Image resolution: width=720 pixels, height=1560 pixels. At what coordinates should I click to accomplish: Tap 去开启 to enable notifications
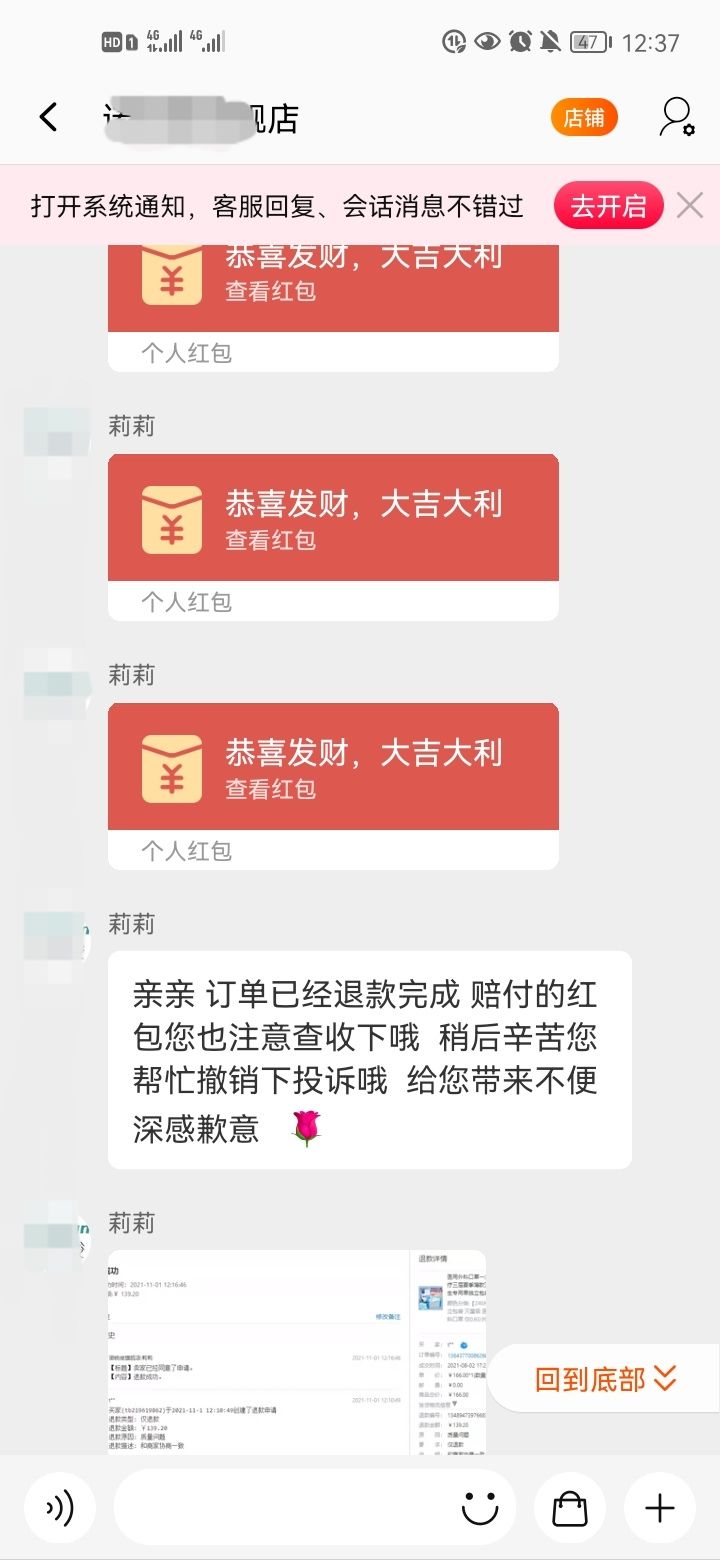coord(608,206)
